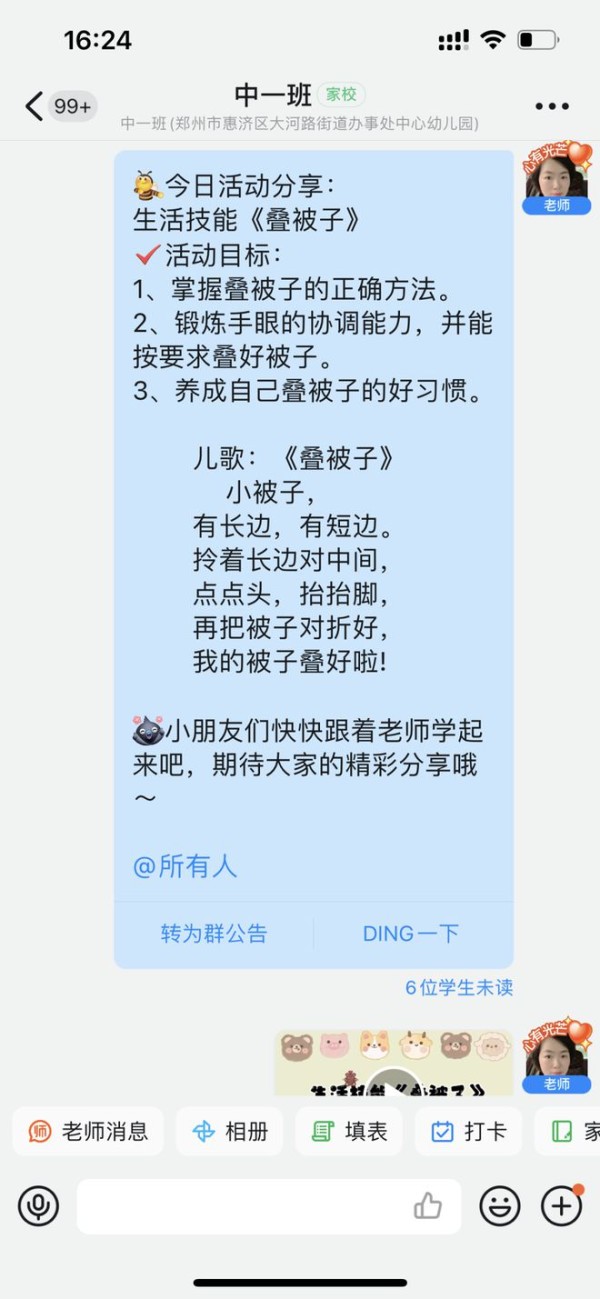
Task: Send a thumbs-up quick reply
Action: [428, 1206]
